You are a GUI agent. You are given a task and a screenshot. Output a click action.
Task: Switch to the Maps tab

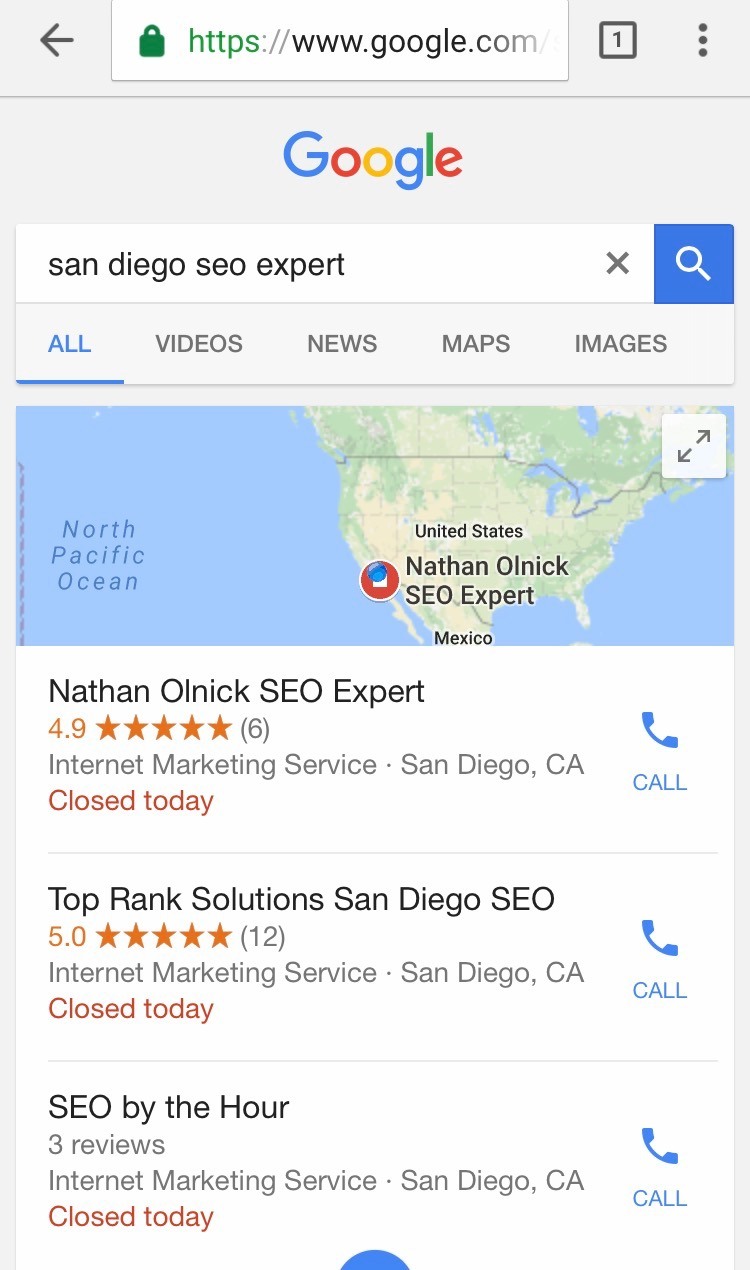pyautogui.click(x=476, y=344)
